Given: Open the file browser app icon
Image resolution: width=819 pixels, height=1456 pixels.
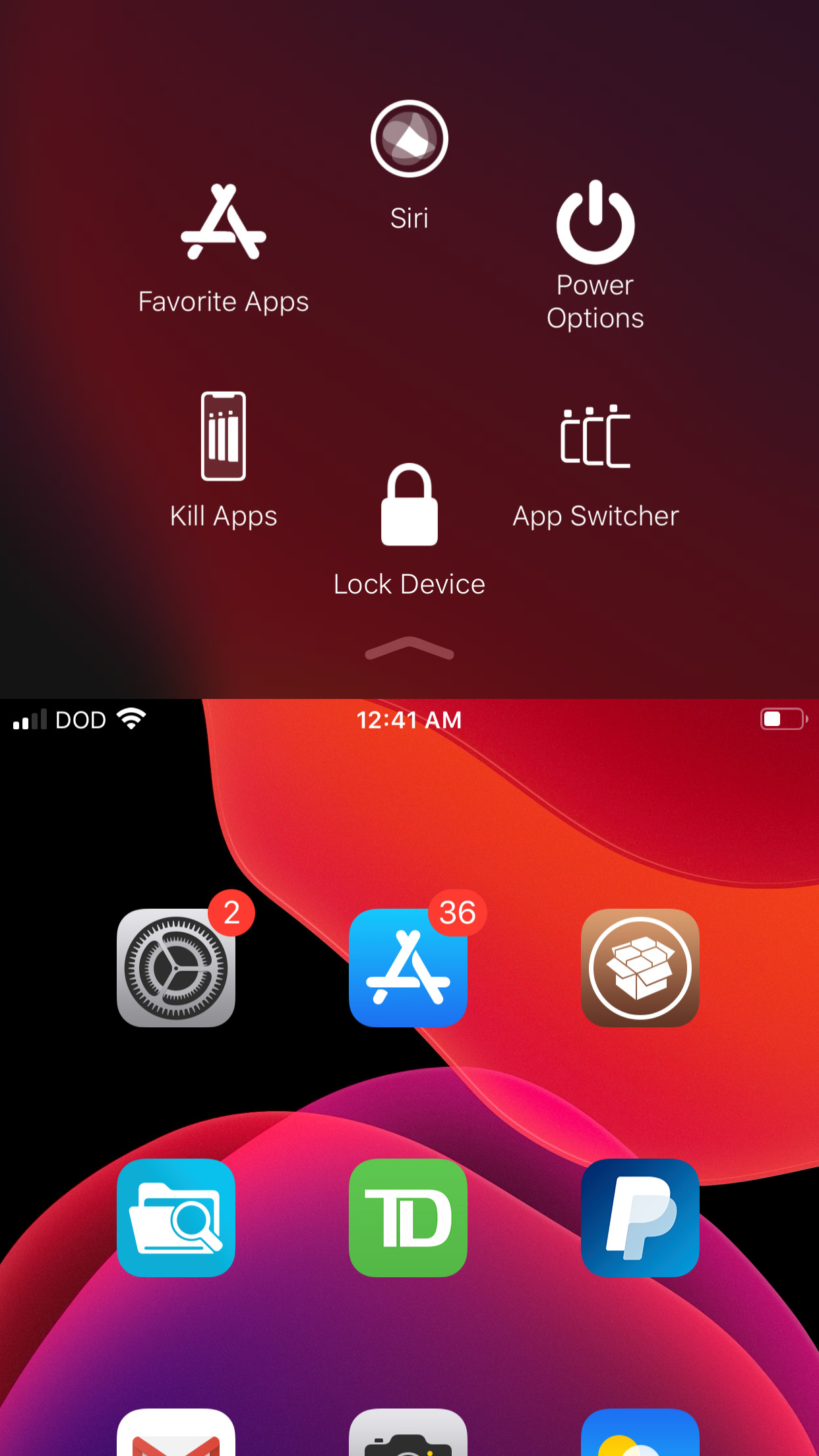Looking at the screenshot, I should tap(176, 1217).
